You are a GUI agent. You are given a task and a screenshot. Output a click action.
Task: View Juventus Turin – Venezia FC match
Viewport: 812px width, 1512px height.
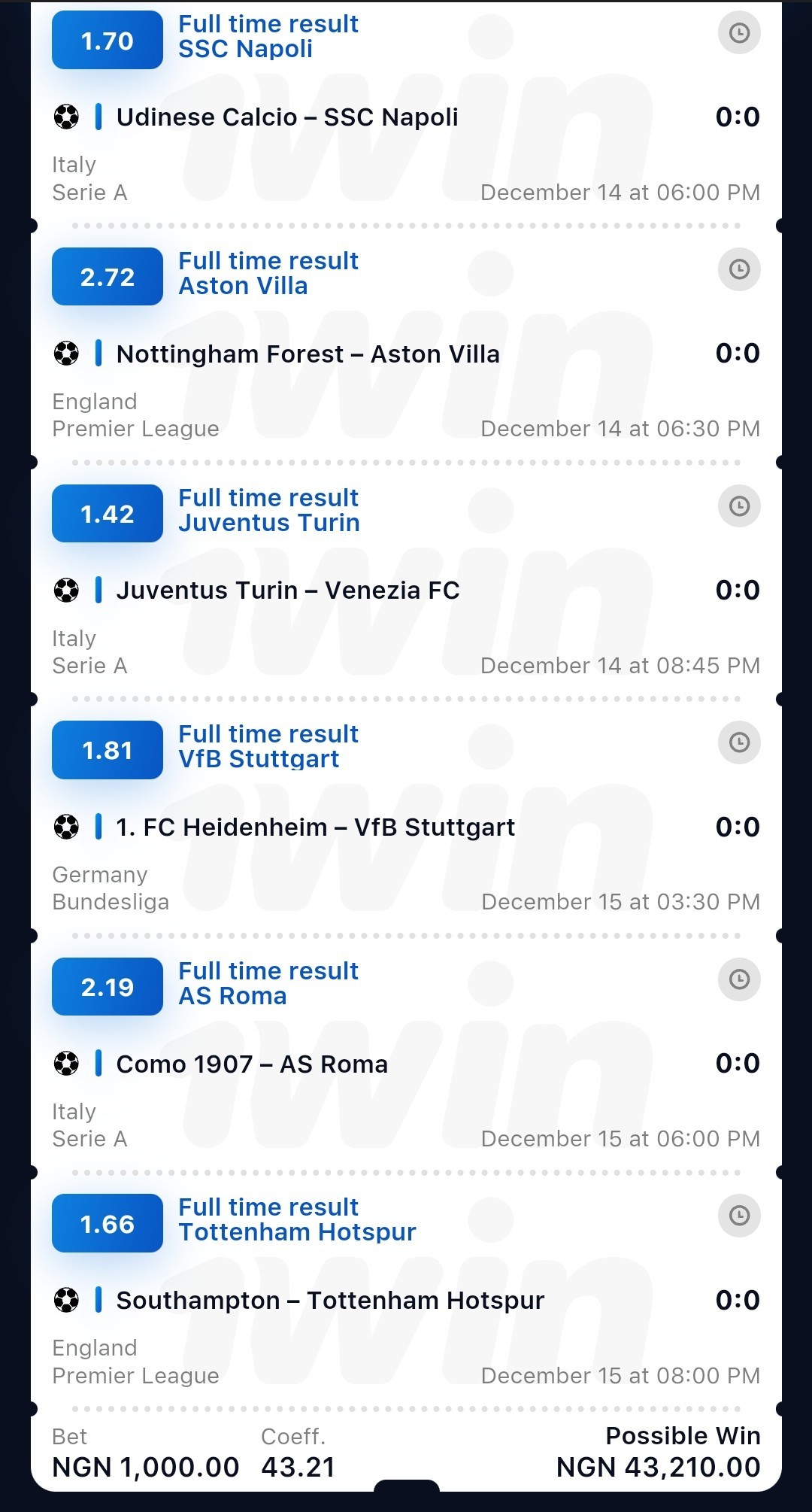pos(288,591)
